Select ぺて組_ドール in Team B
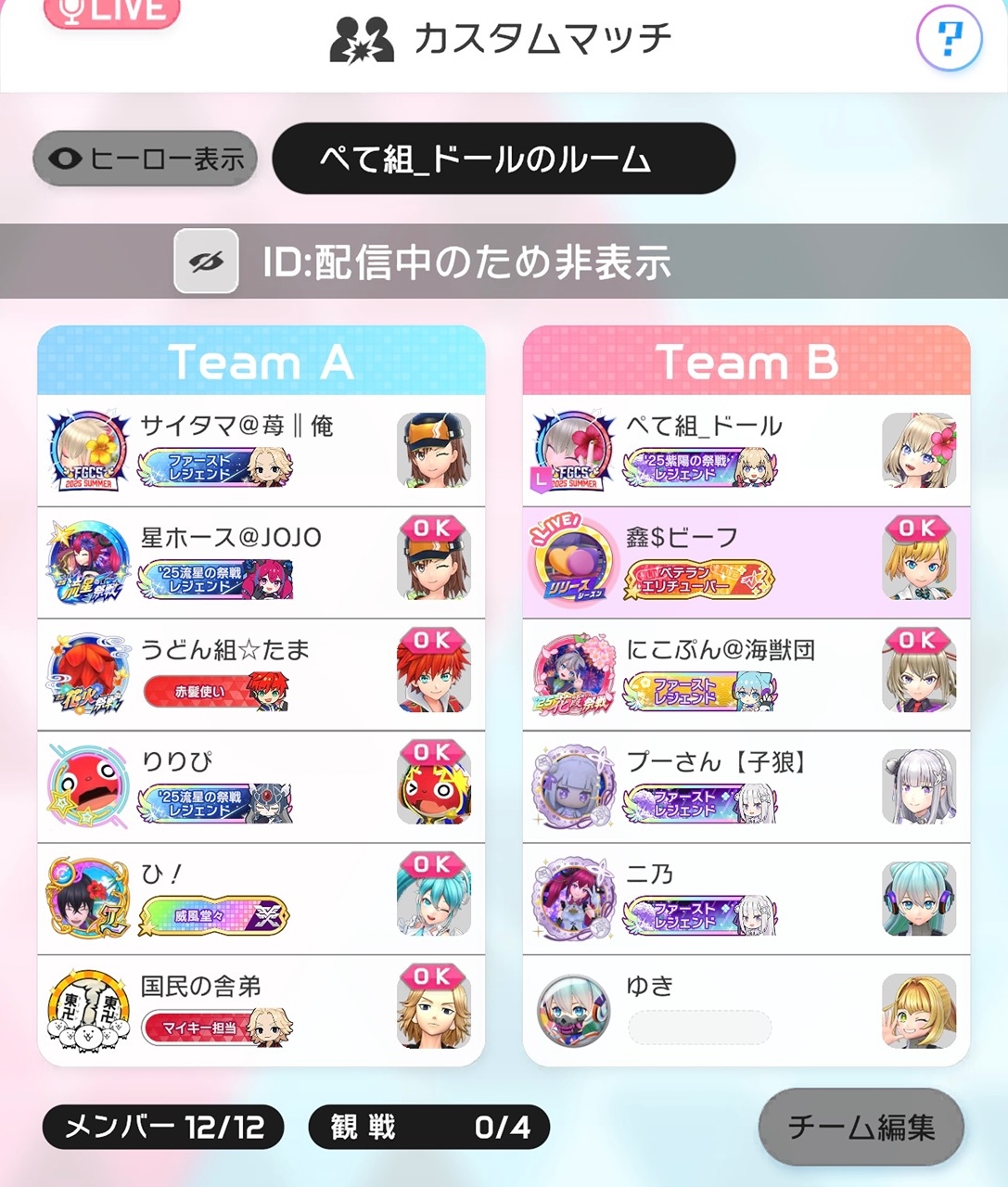 746,451
